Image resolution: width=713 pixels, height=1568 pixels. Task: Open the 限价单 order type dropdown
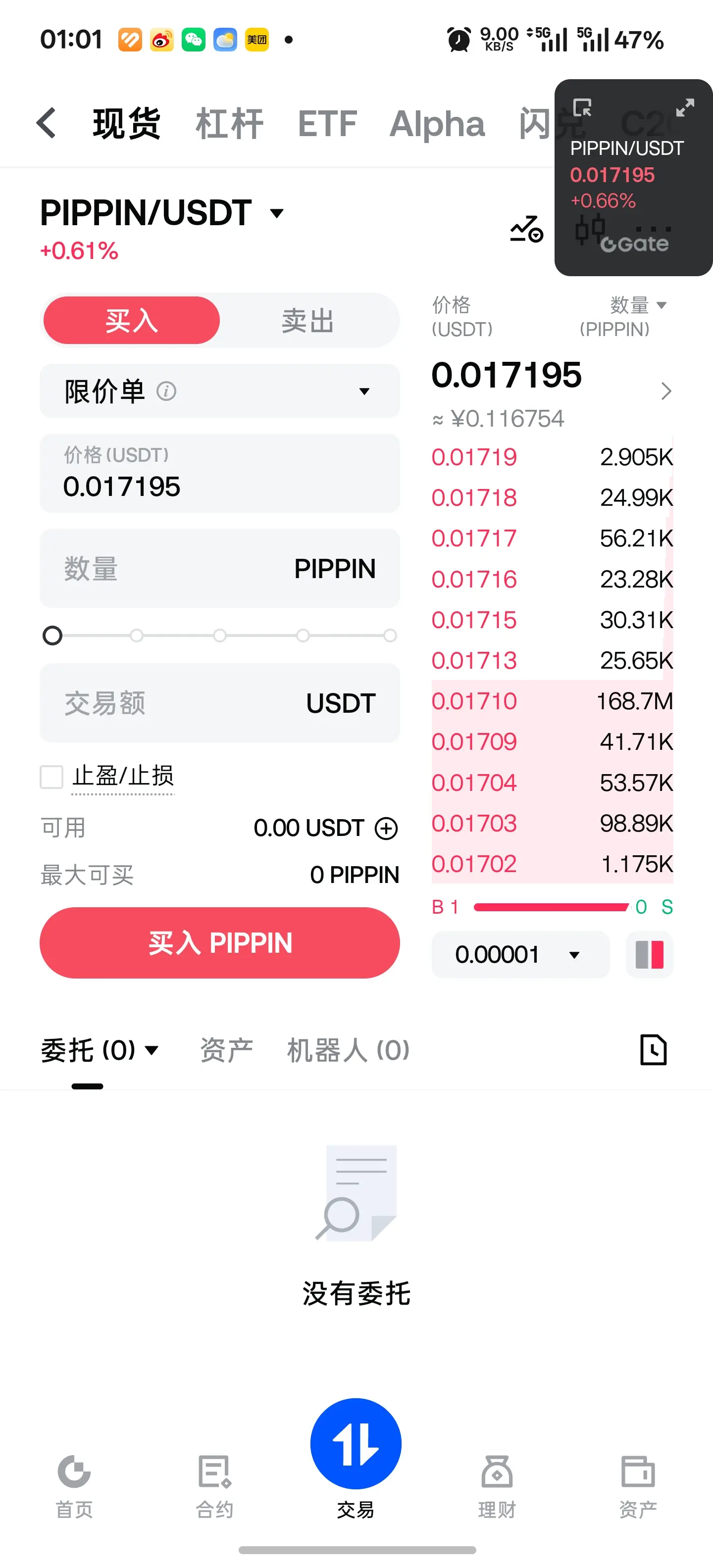[220, 391]
